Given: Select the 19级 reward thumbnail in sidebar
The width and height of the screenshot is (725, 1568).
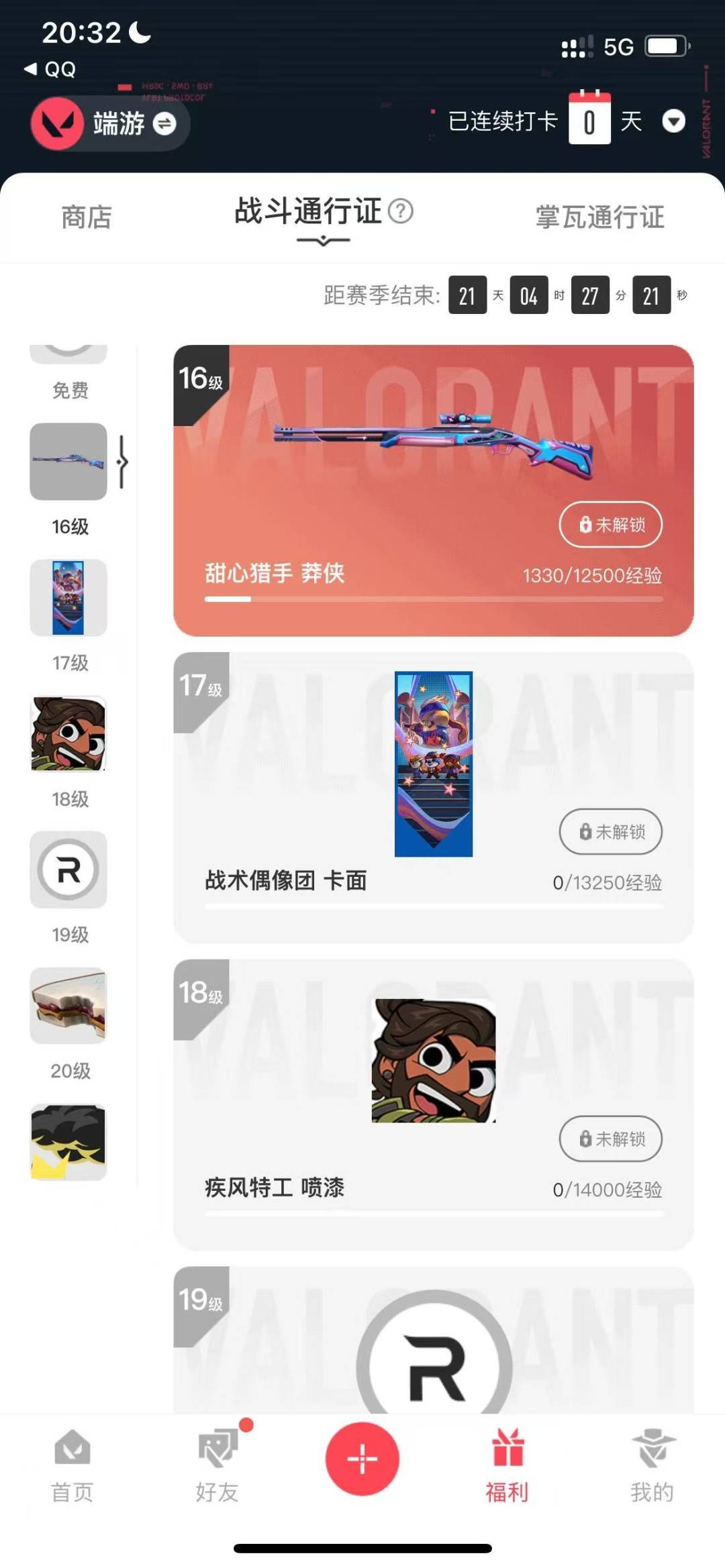Looking at the screenshot, I should (x=68, y=870).
